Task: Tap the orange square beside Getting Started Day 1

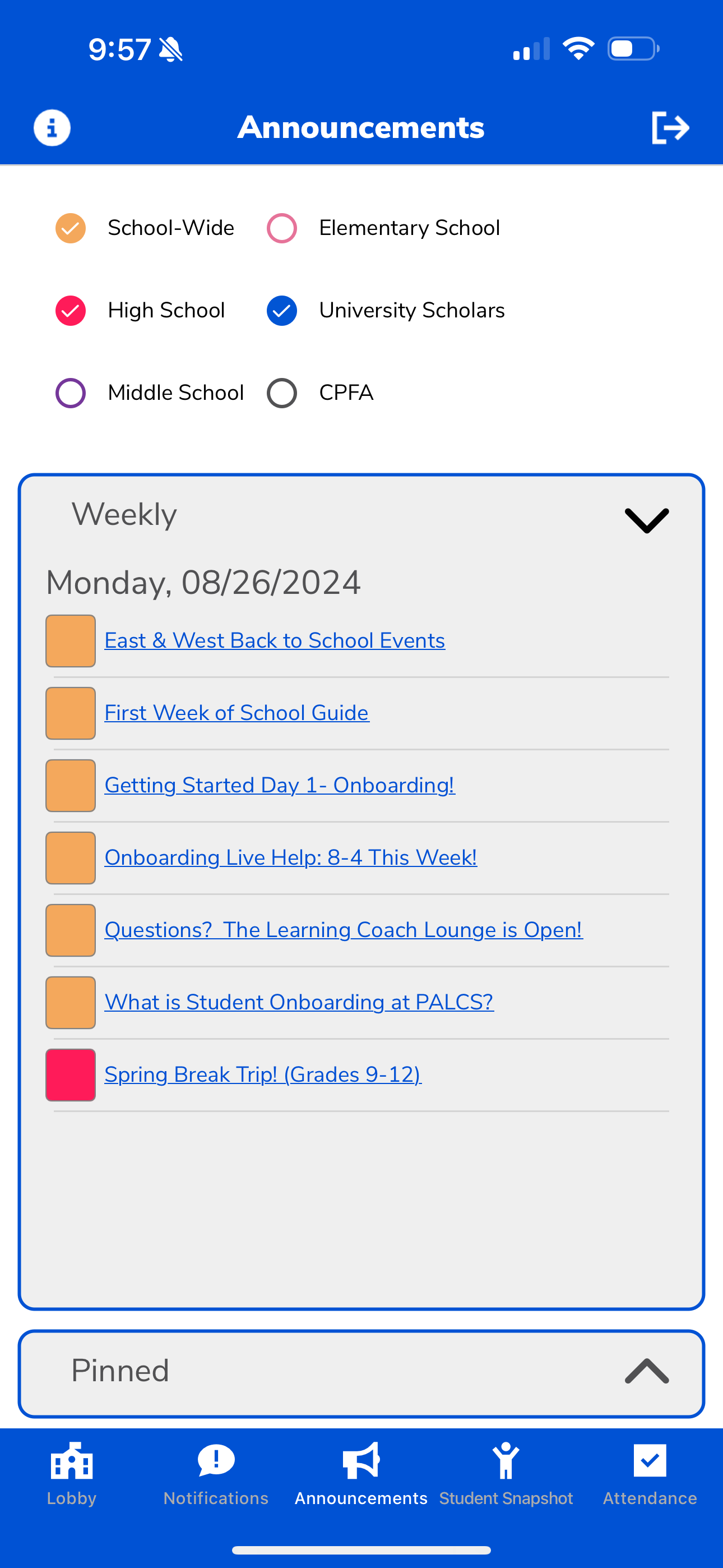Action: point(70,785)
